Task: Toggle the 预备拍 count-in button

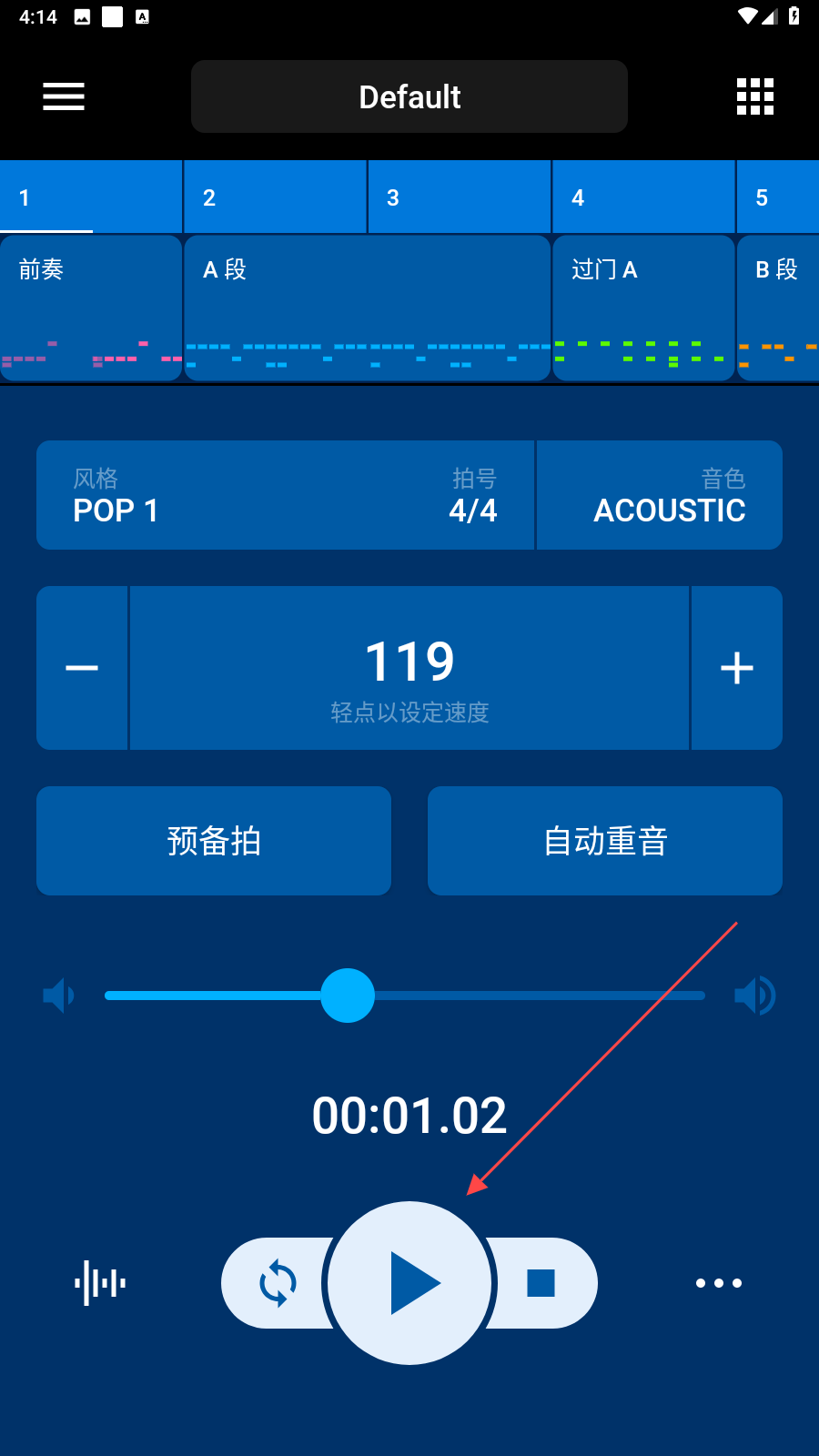Action: click(x=214, y=841)
